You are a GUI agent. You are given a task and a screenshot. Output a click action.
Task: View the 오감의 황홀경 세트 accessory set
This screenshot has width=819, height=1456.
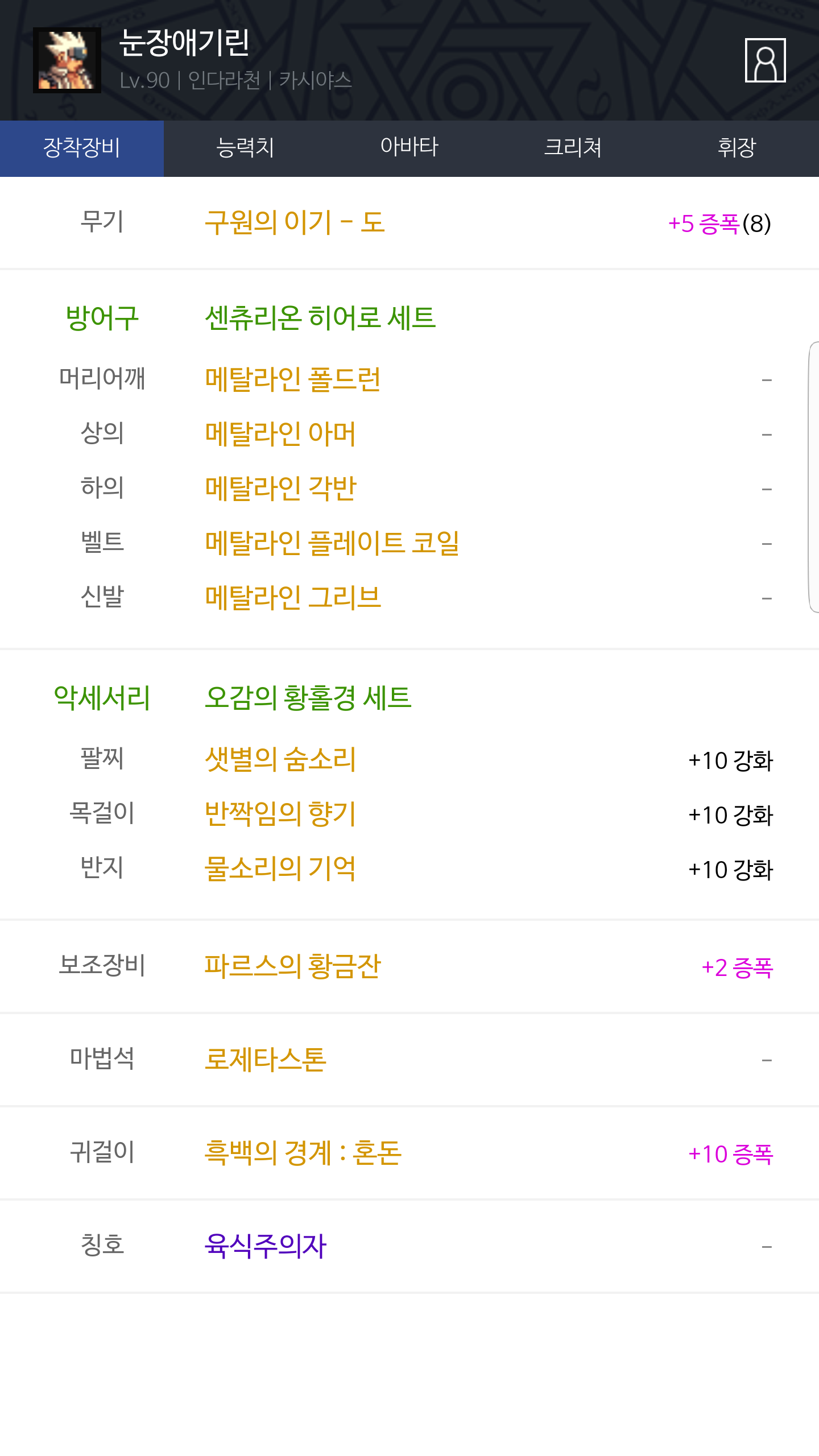(308, 697)
